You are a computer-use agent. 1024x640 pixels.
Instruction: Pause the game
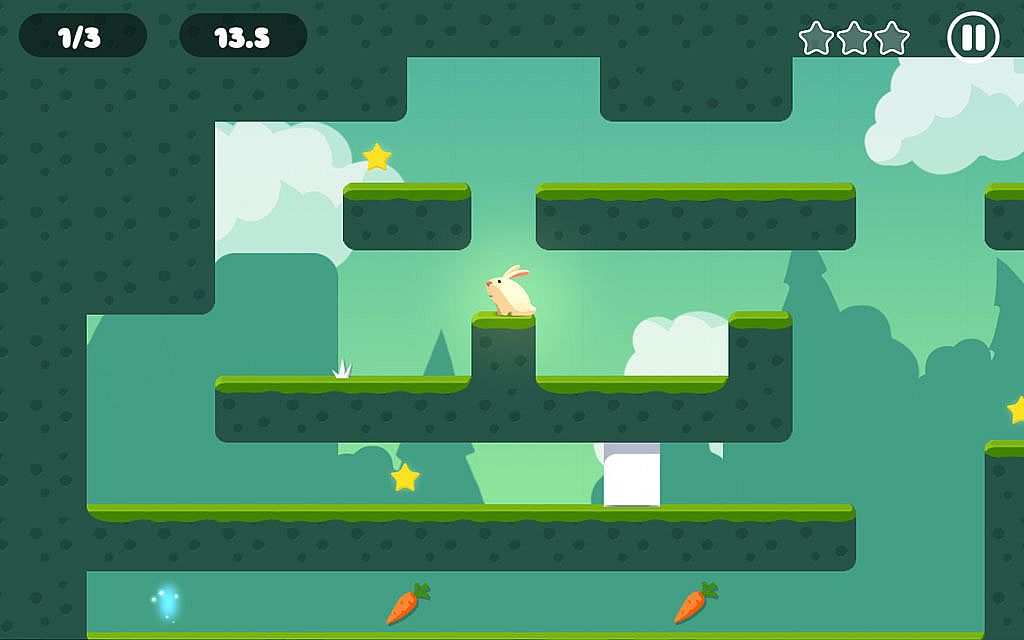pyautogui.click(x=972, y=38)
